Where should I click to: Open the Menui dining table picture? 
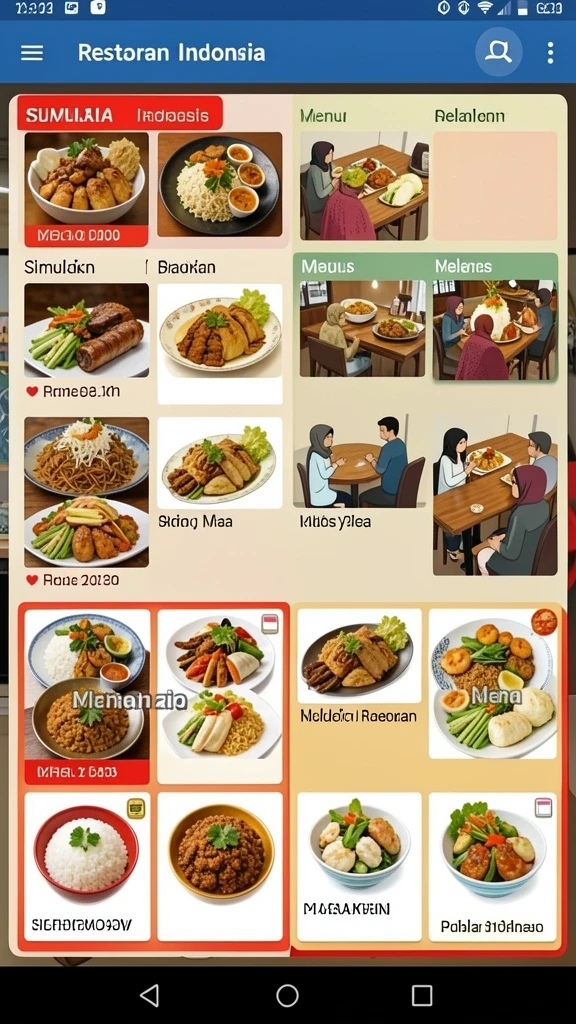pyautogui.click(x=364, y=186)
